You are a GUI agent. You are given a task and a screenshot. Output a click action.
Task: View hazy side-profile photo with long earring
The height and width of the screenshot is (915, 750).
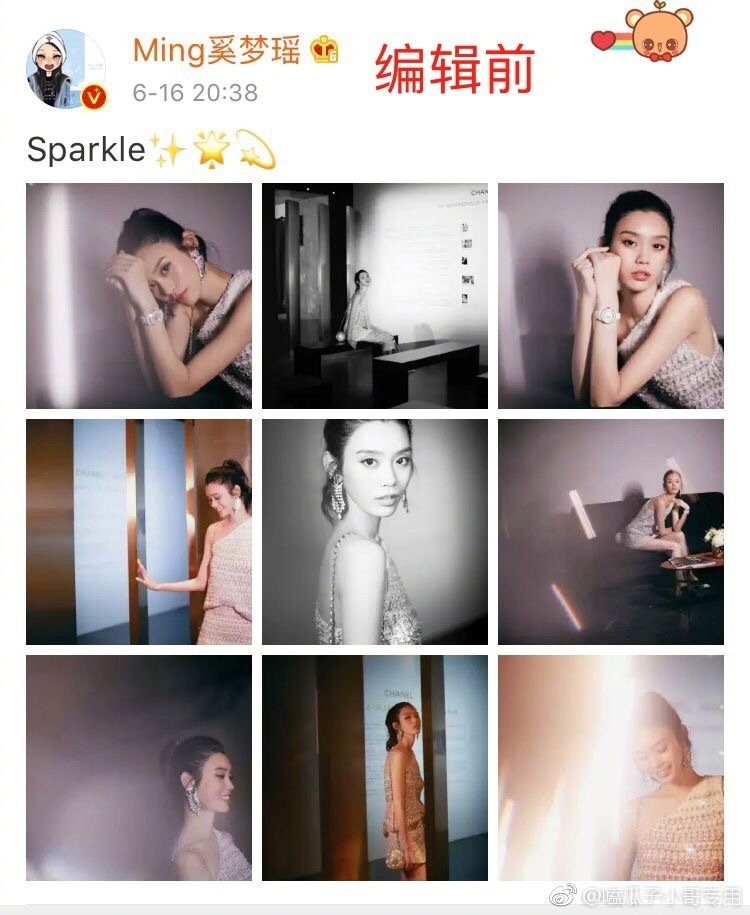click(139, 768)
